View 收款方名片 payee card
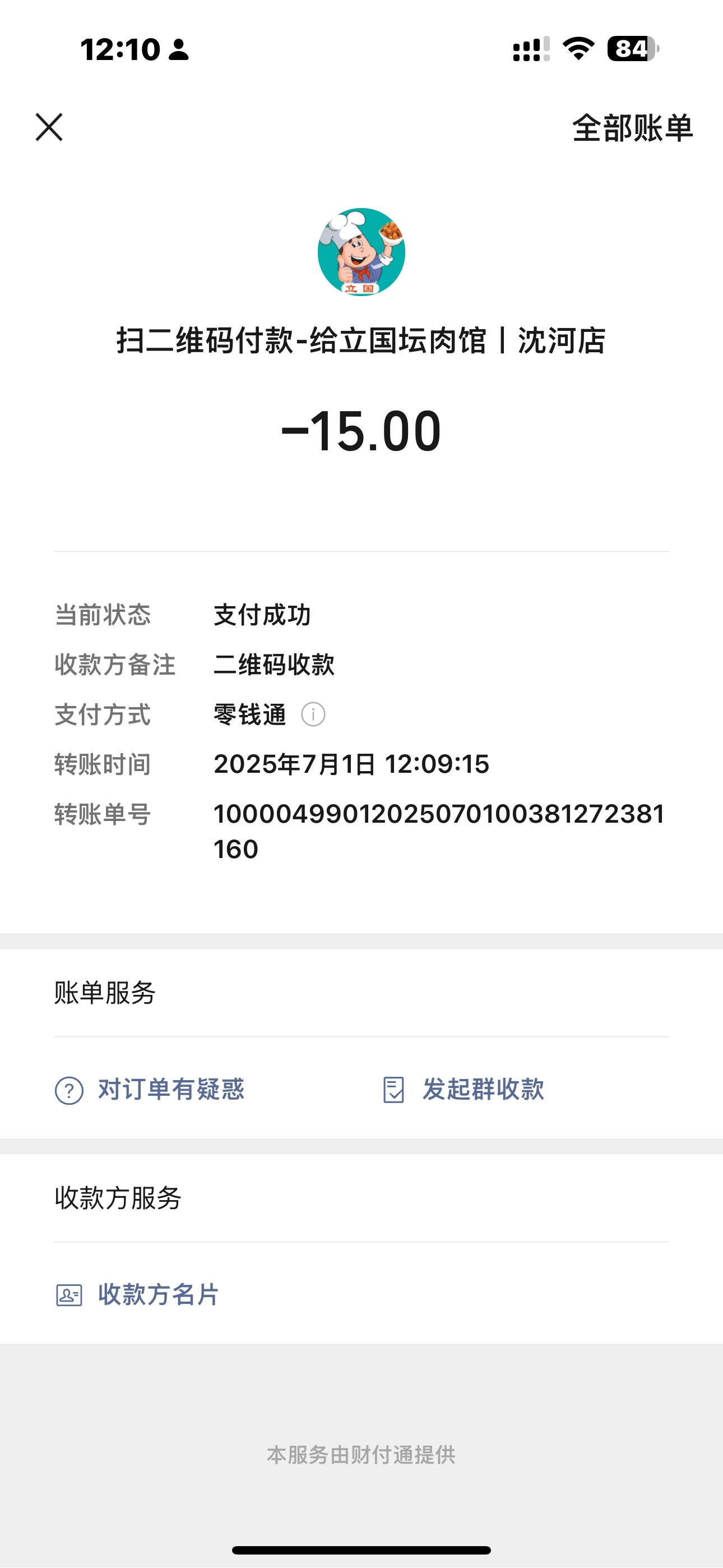 (137, 1295)
